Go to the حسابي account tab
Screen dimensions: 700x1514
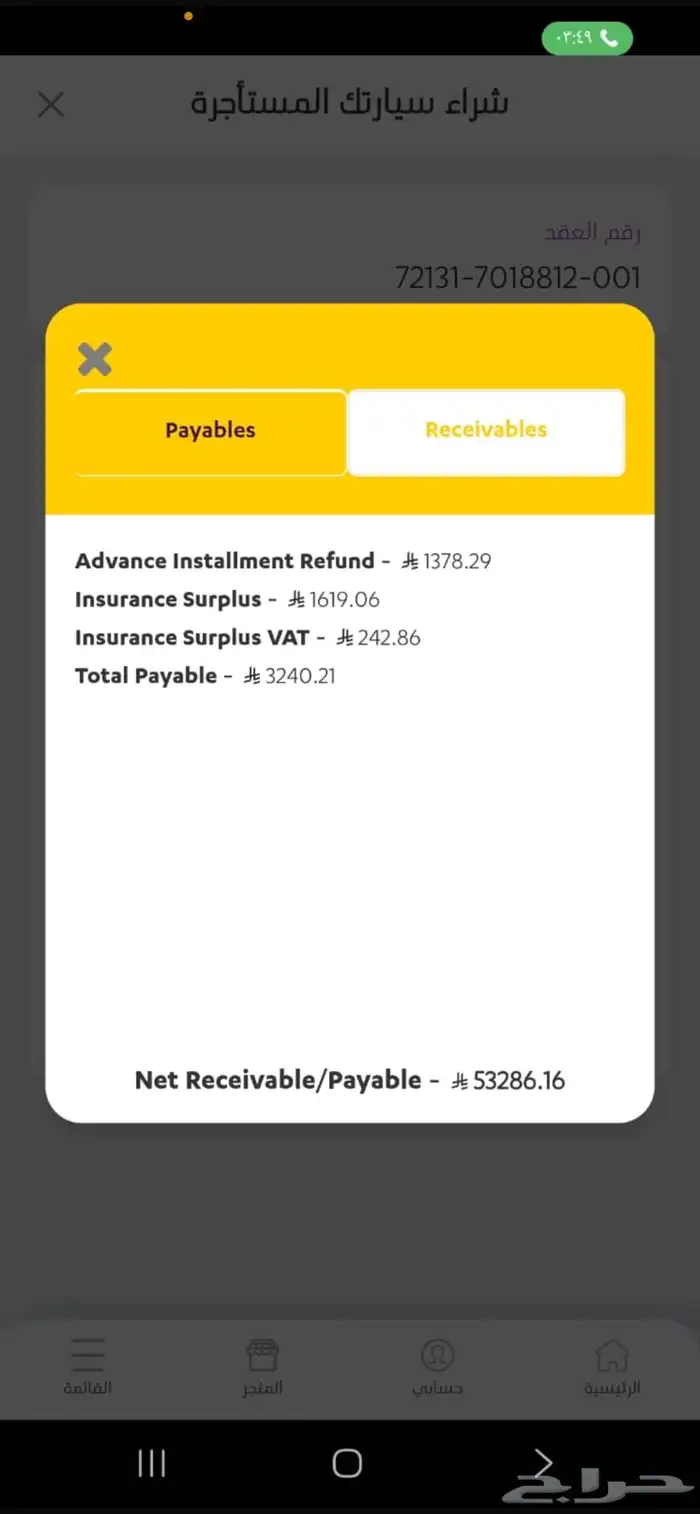pyautogui.click(x=437, y=1366)
